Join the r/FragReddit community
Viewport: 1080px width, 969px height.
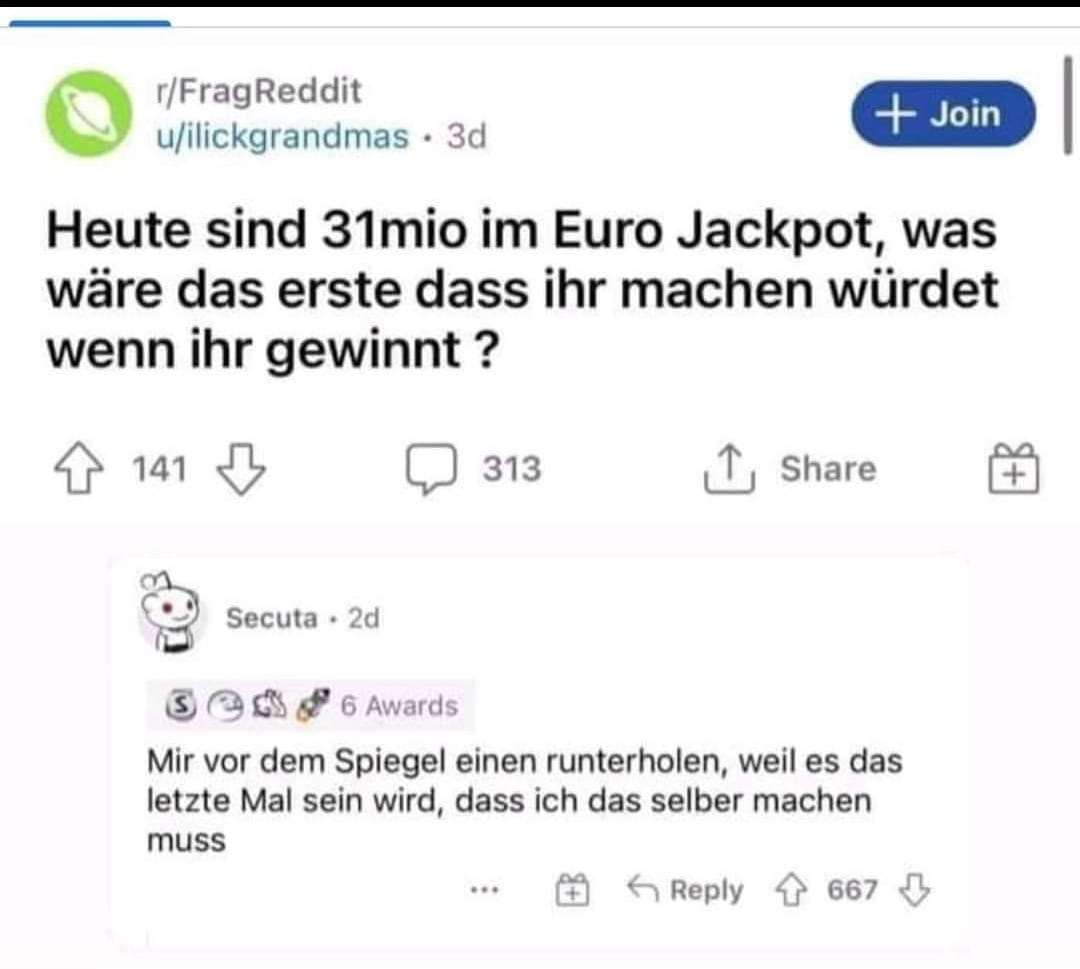(x=942, y=114)
